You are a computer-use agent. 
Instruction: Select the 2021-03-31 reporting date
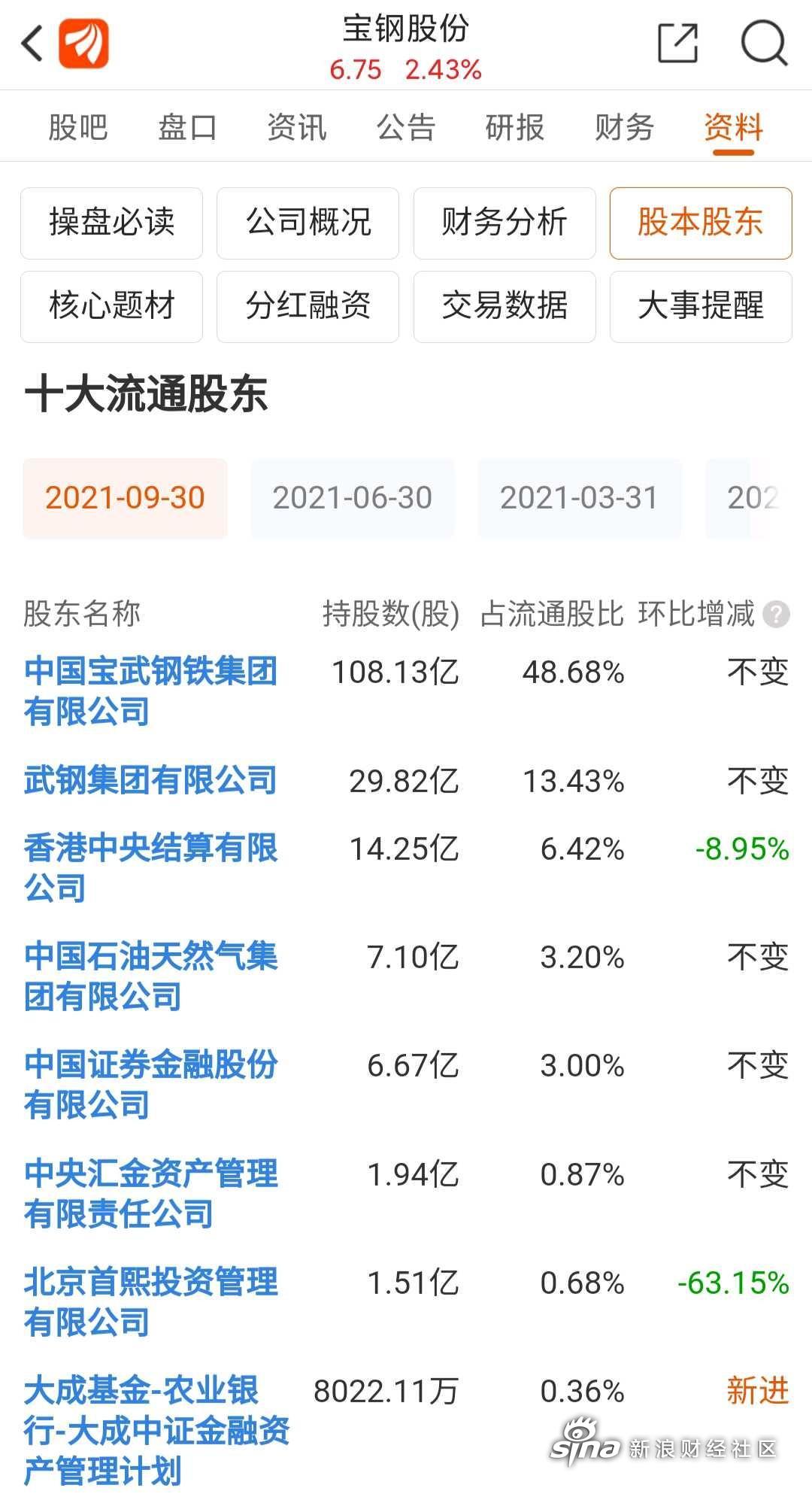pyautogui.click(x=580, y=498)
